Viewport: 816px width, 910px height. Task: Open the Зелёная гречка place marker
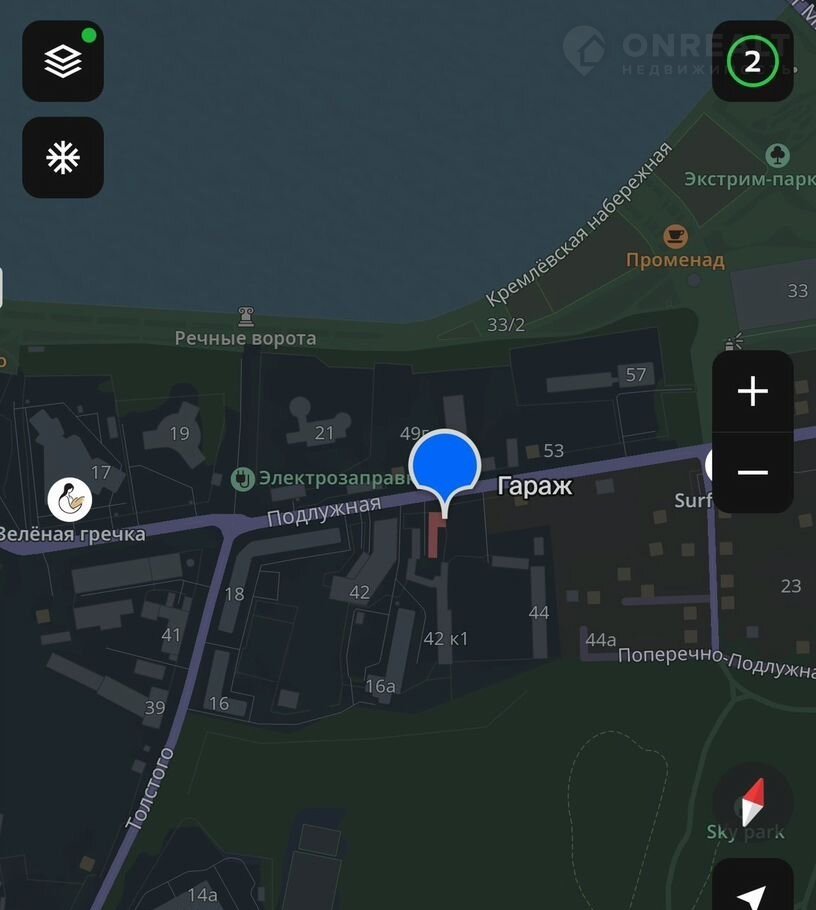(70, 499)
